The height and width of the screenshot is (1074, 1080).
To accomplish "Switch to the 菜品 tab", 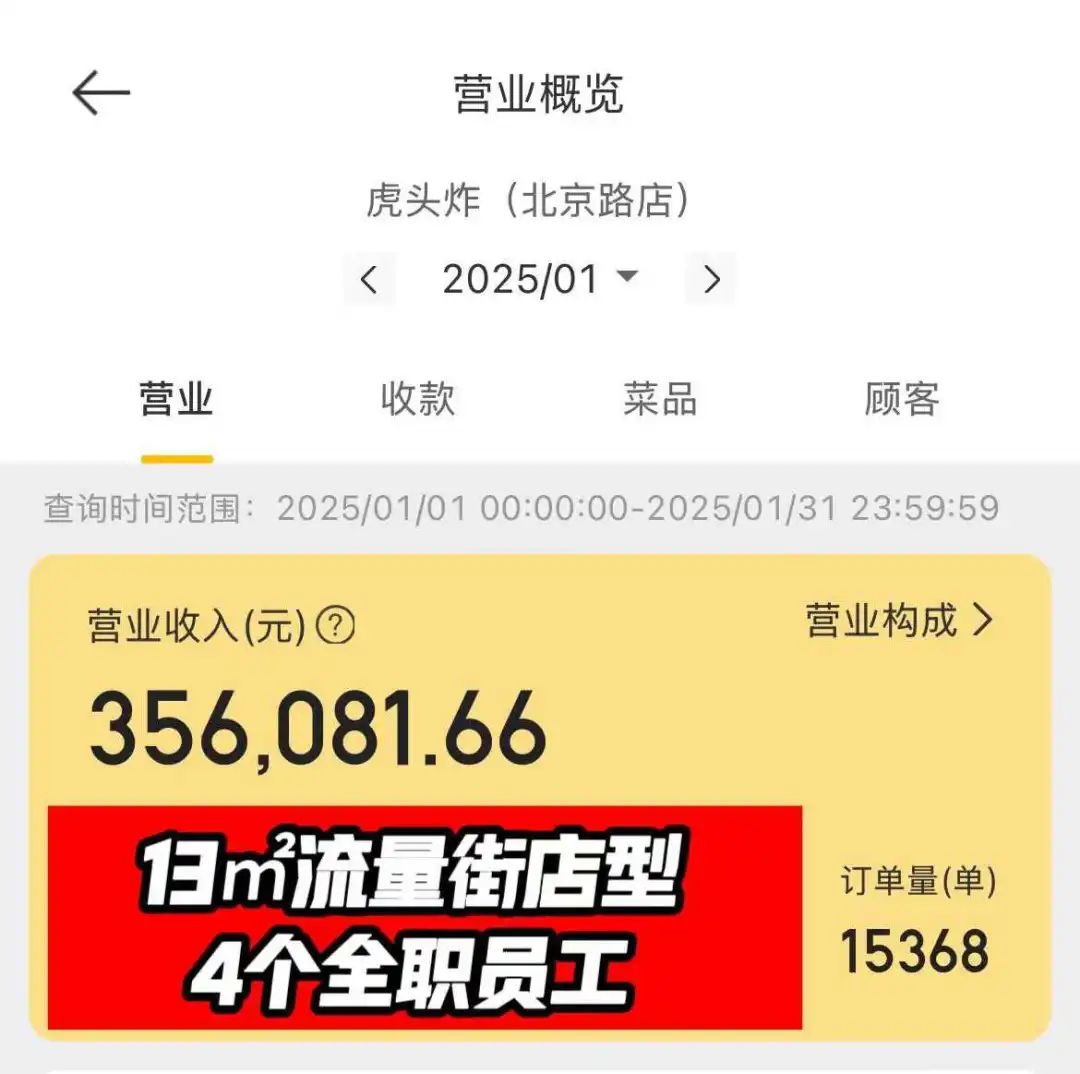I will click(660, 399).
